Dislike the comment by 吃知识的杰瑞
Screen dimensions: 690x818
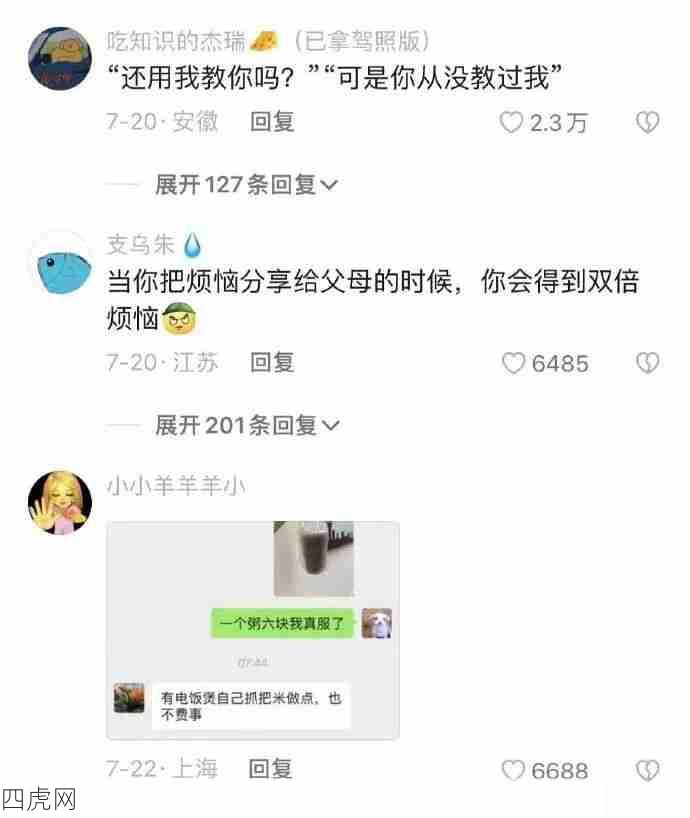pos(647,122)
